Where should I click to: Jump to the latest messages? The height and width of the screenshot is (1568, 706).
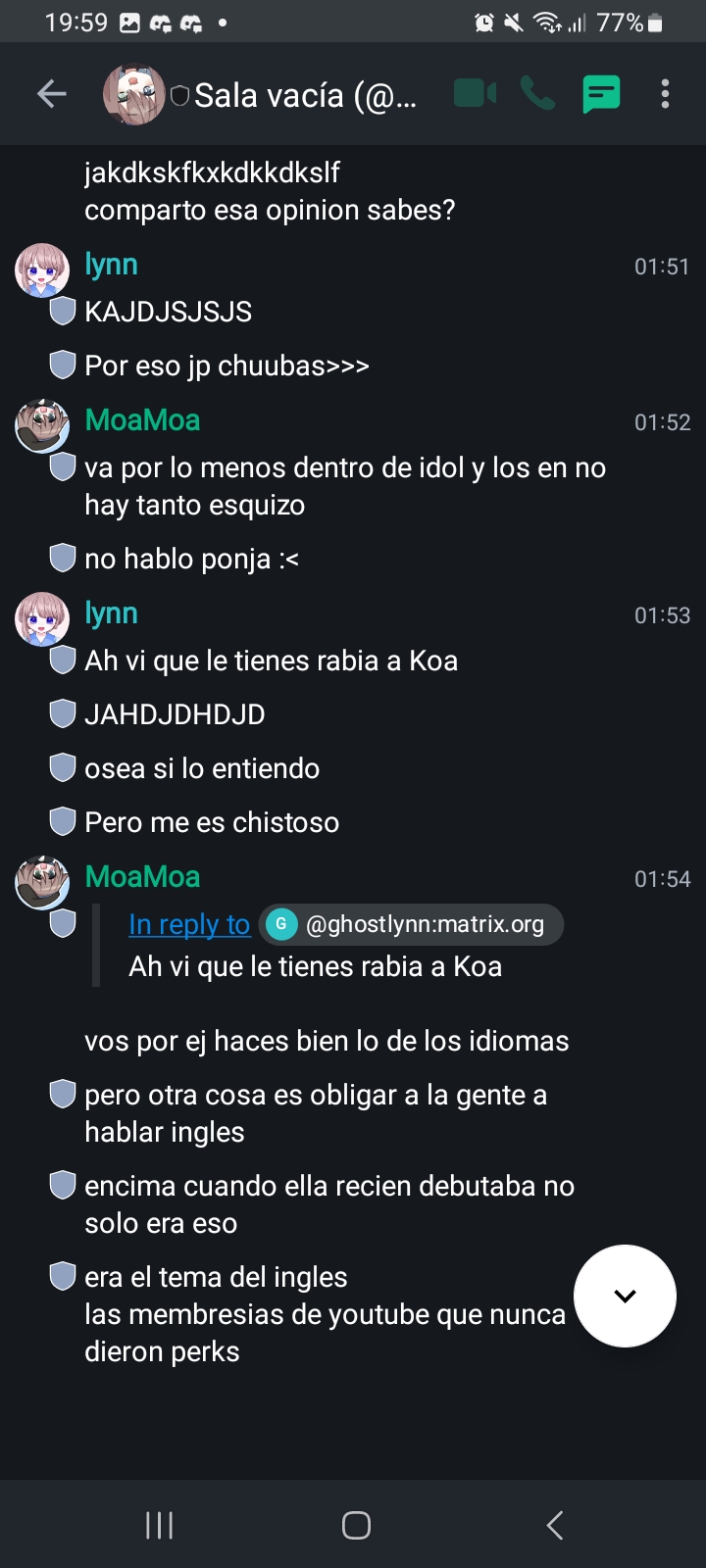tap(625, 1296)
